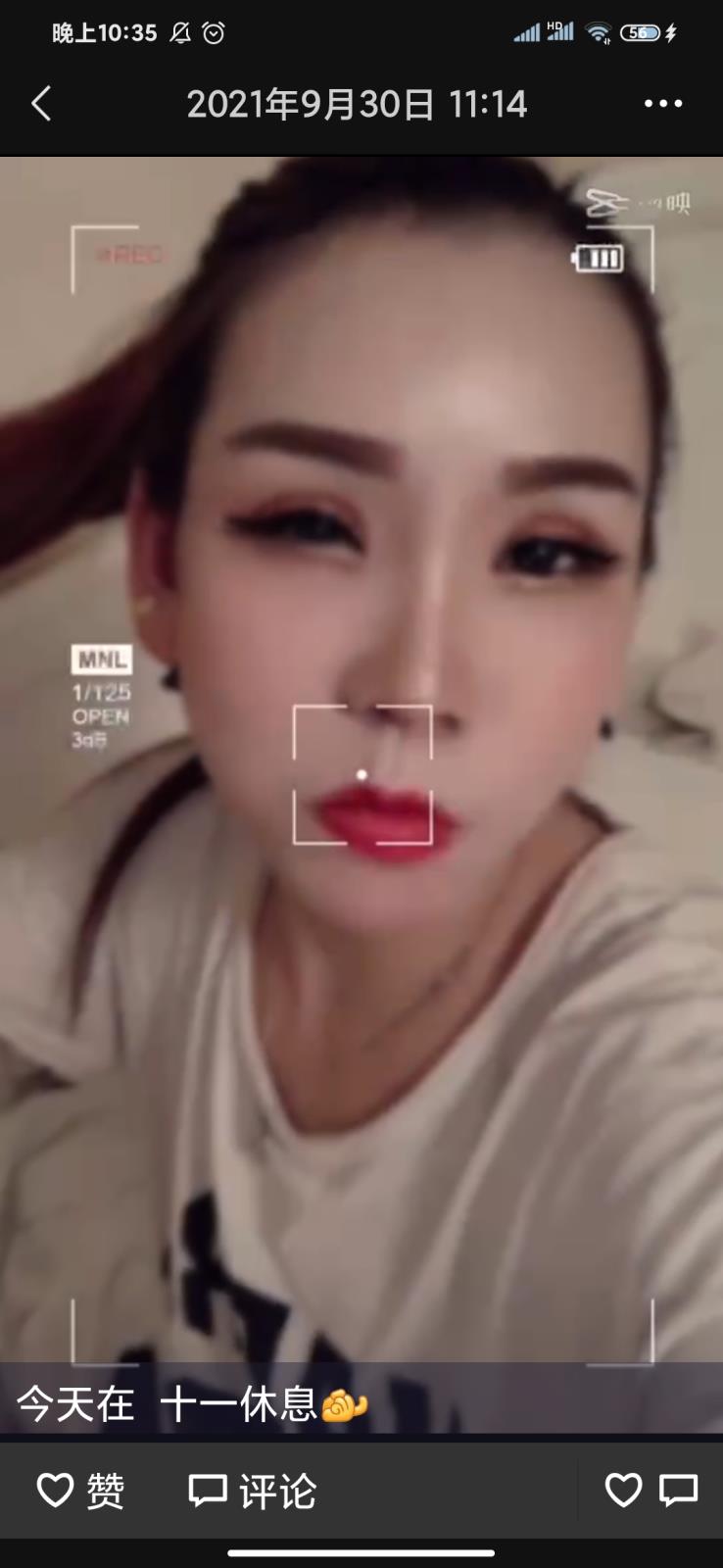723x1568 pixels.
Task: Open the three-dot more options menu
Action: [662, 103]
